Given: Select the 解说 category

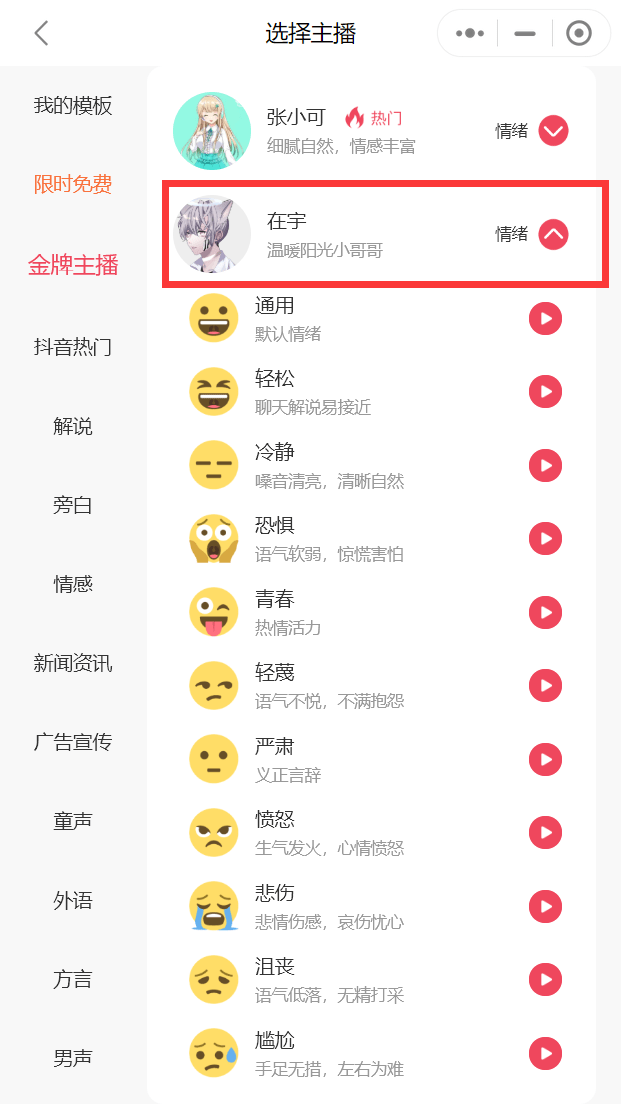Looking at the screenshot, I should 73,426.
